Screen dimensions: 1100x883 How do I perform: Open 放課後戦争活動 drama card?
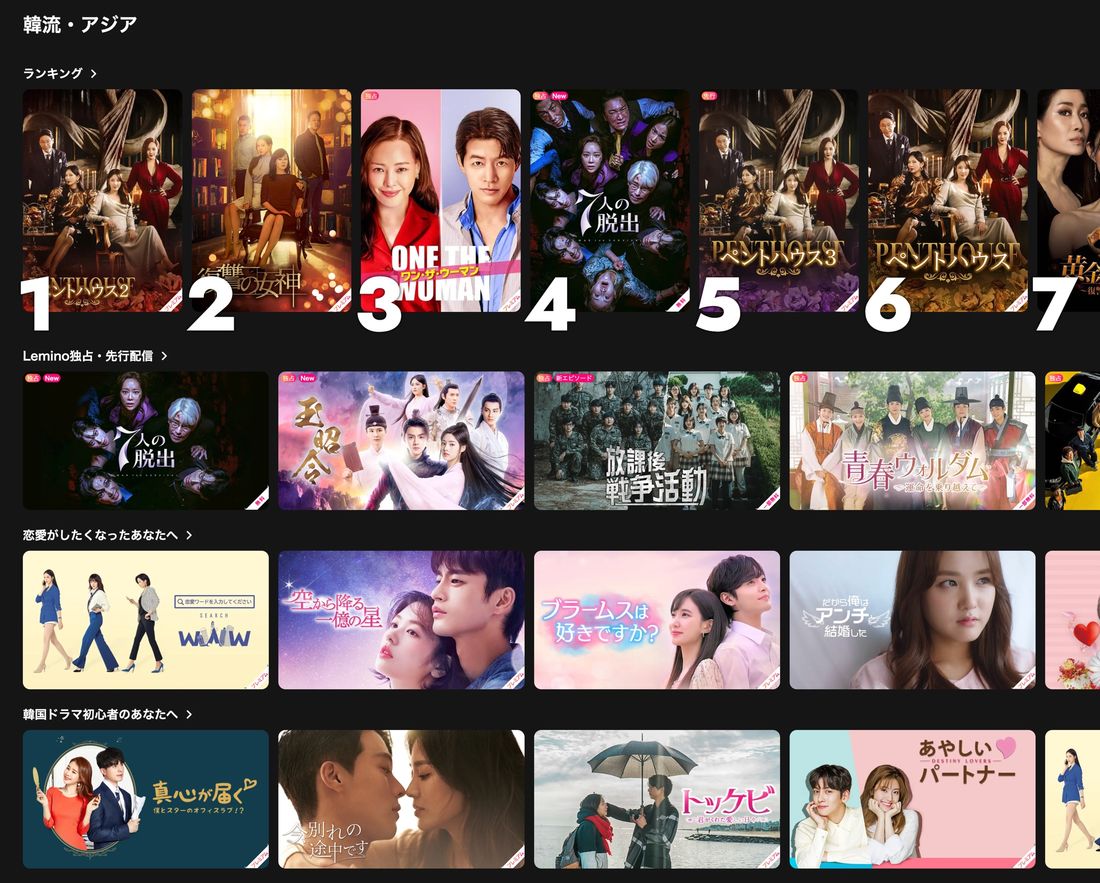pyautogui.click(x=657, y=441)
